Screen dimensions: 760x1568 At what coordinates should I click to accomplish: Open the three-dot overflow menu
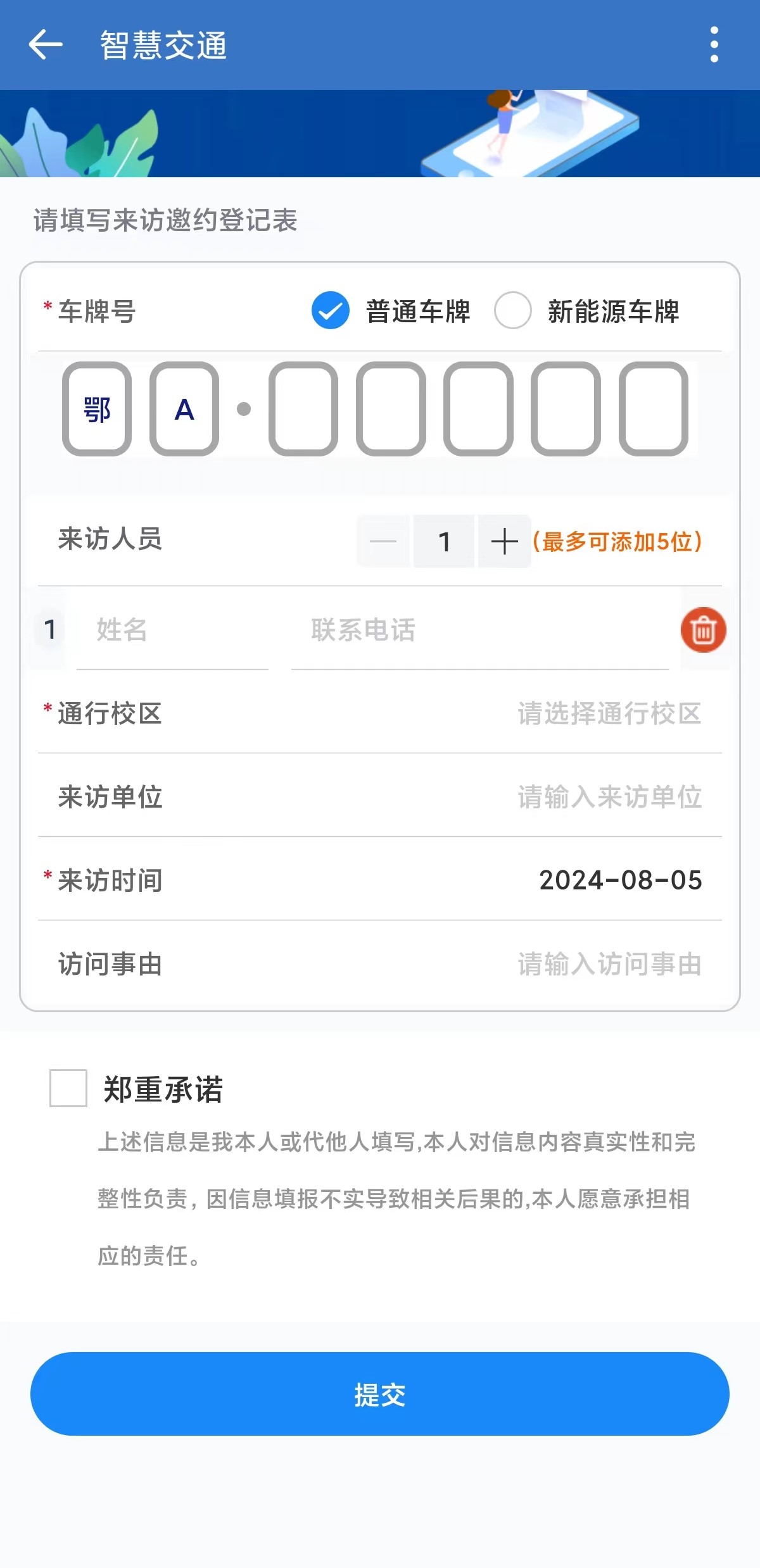coord(714,45)
